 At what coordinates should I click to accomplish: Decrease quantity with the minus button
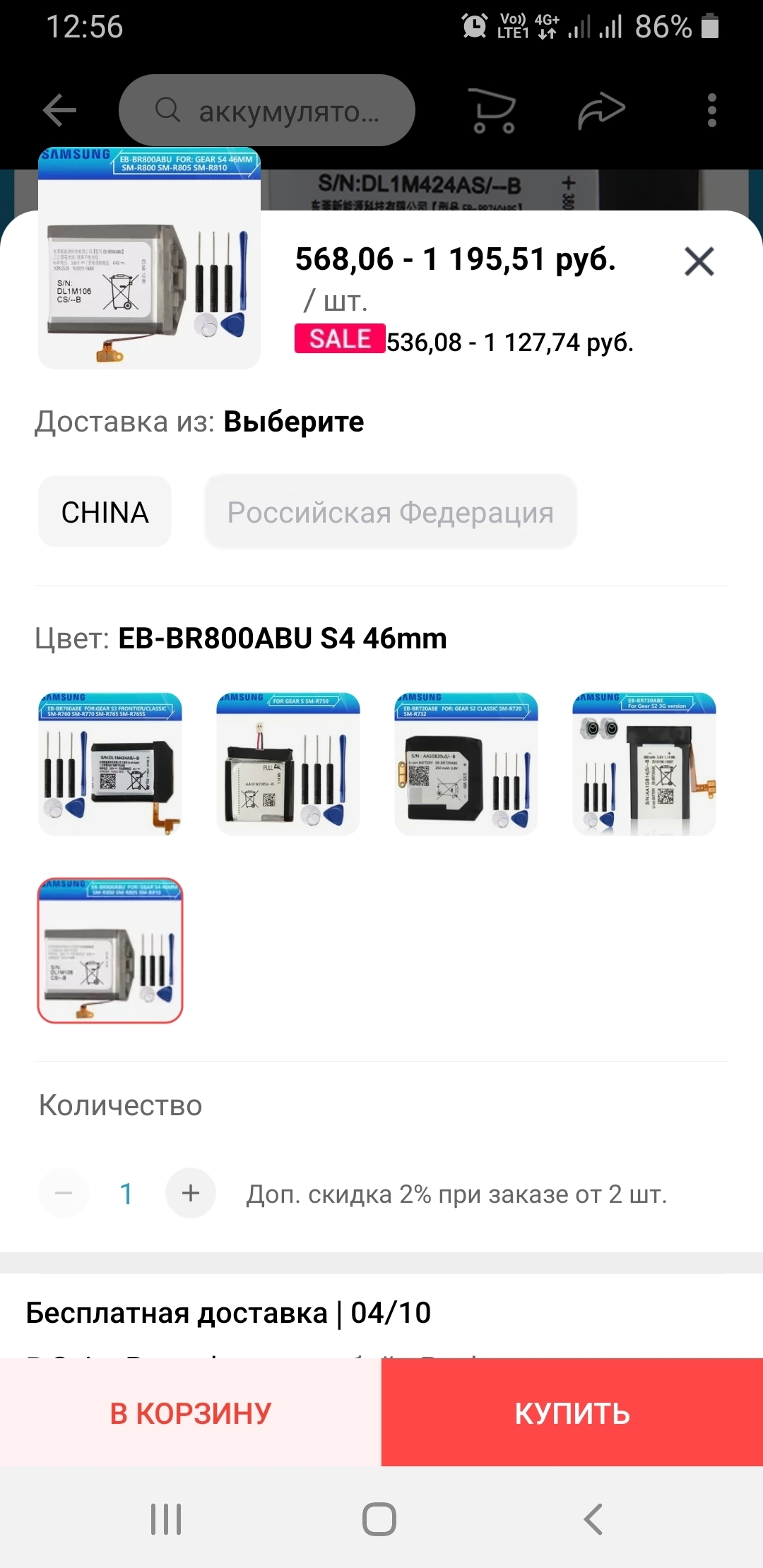pos(64,1193)
